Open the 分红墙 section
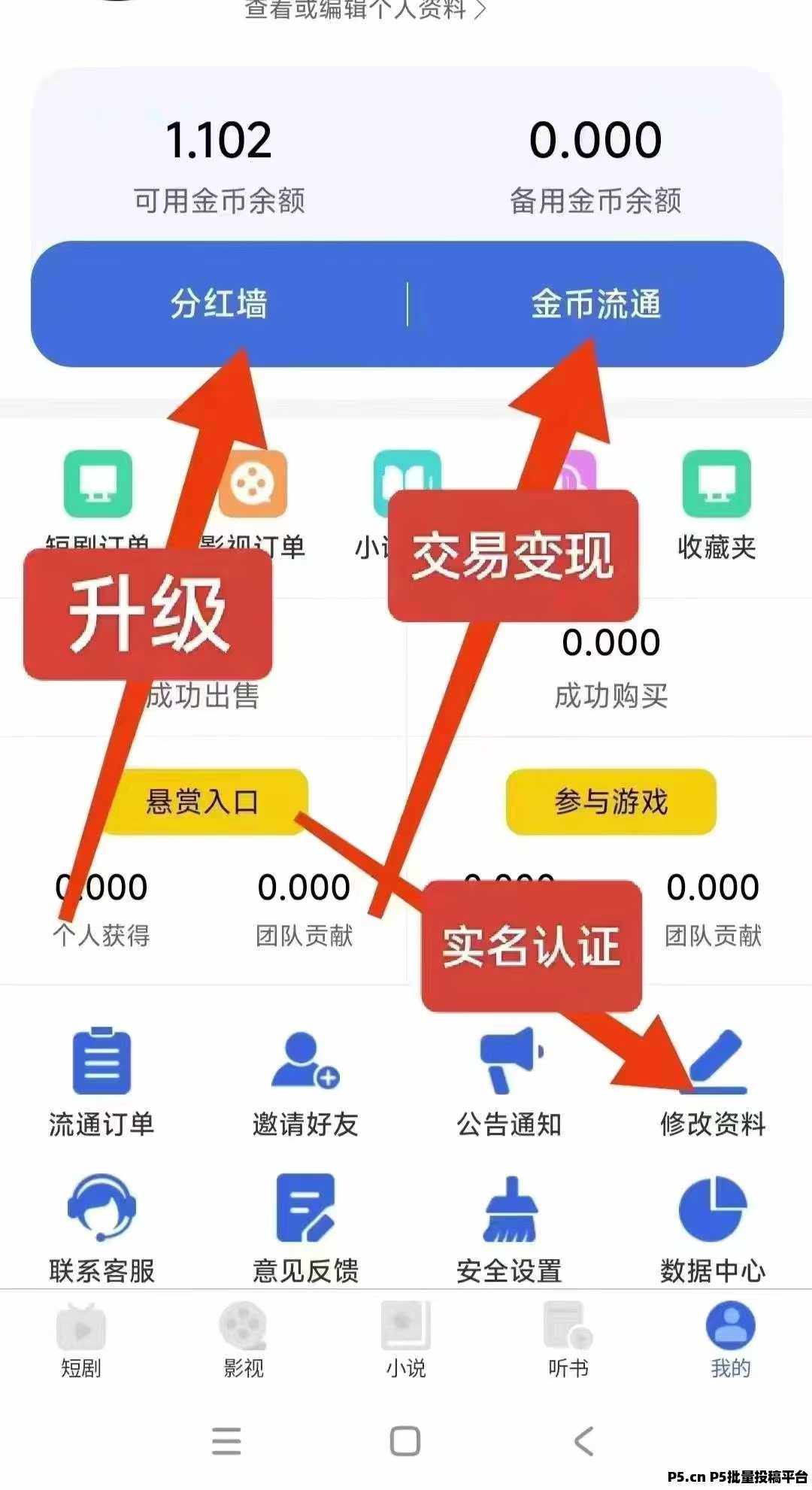The image size is (812, 1490). 218,304
